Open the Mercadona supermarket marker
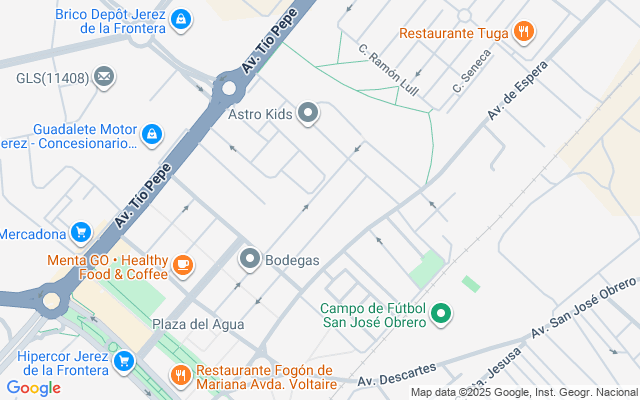Viewport: 640px width, 400px height. coord(82,234)
